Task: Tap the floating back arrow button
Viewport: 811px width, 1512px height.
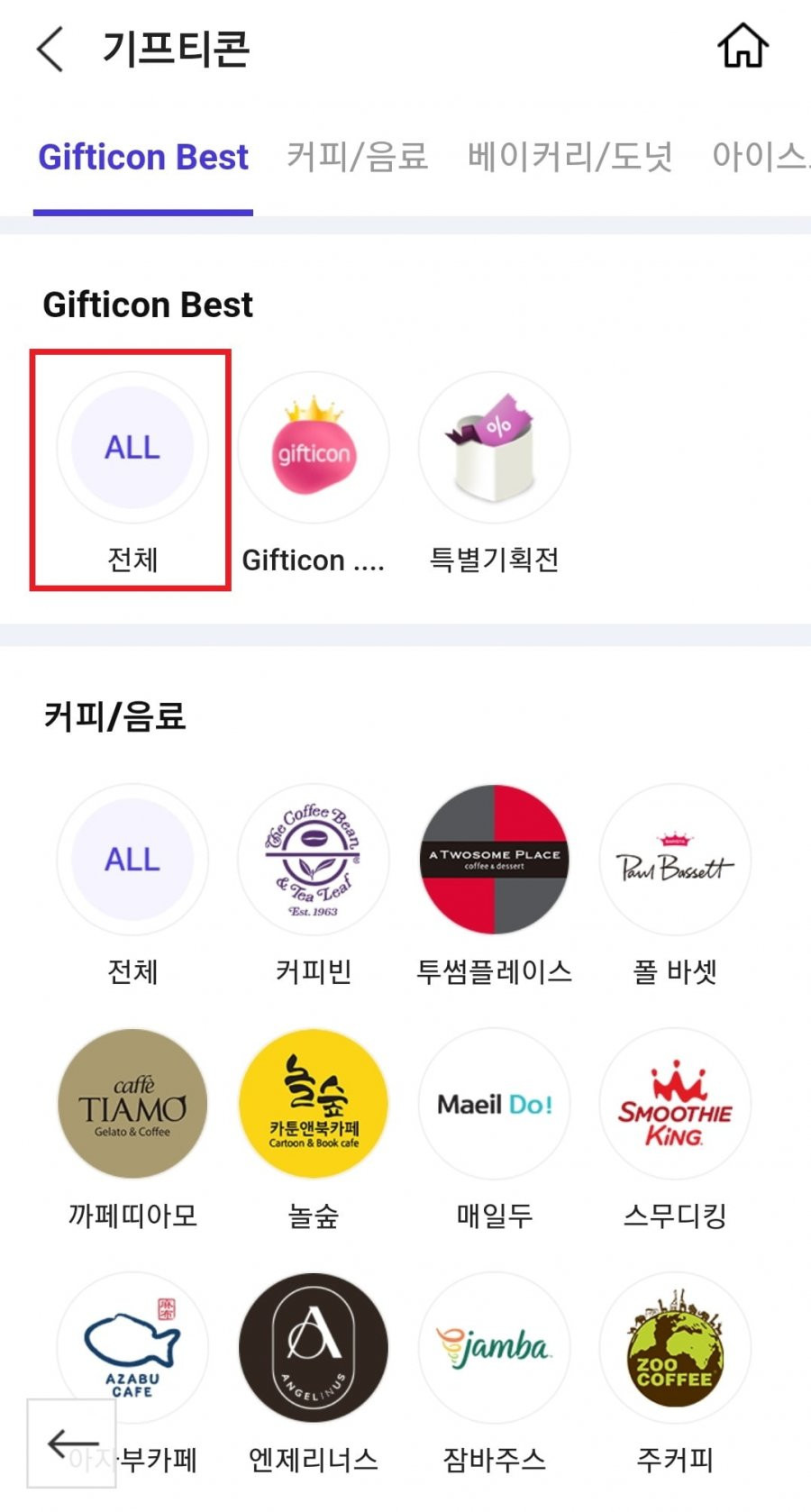Action: pyautogui.click(x=72, y=1444)
